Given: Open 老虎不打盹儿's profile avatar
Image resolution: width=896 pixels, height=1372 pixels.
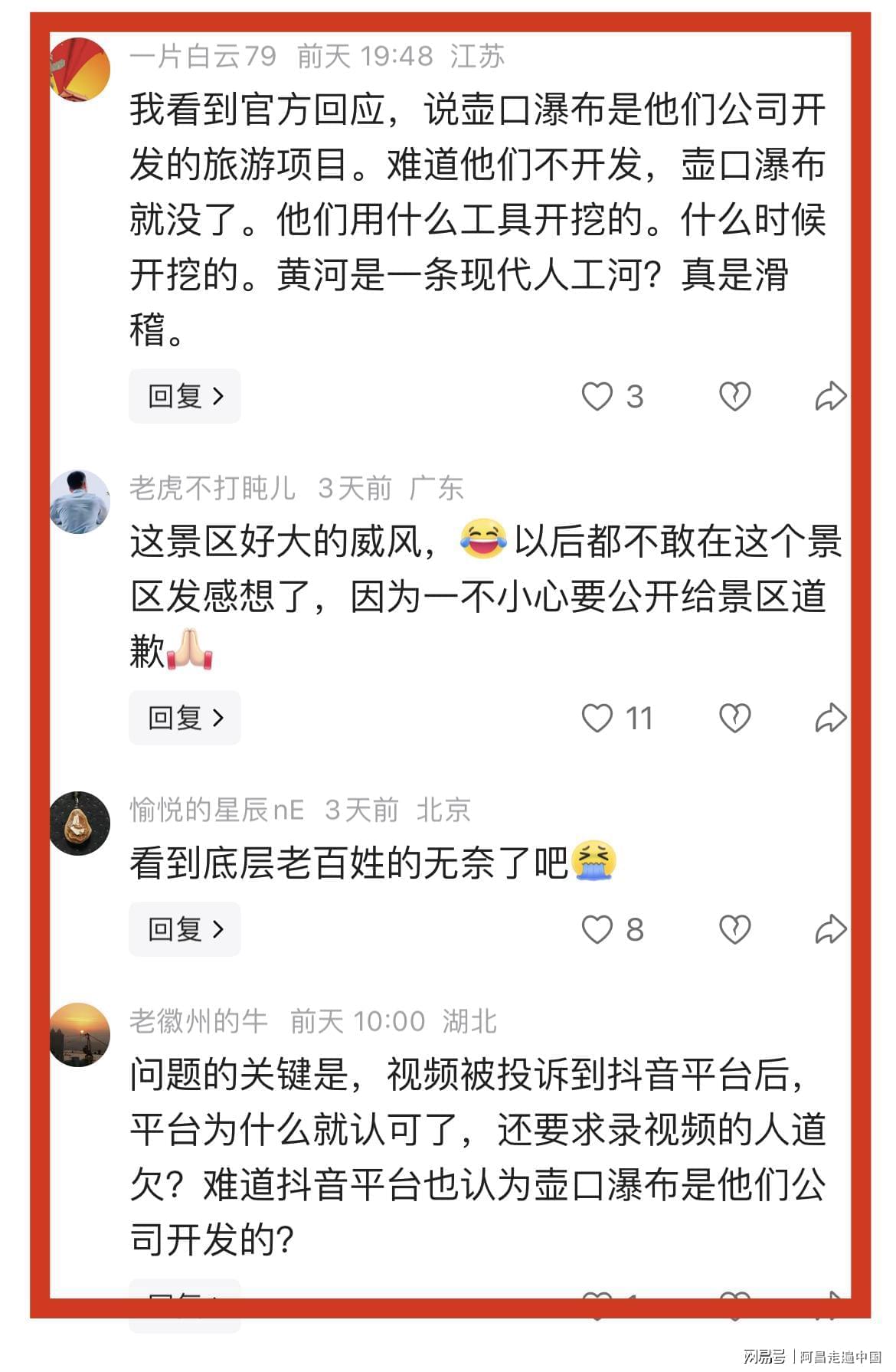Looking at the screenshot, I should [x=80, y=502].
